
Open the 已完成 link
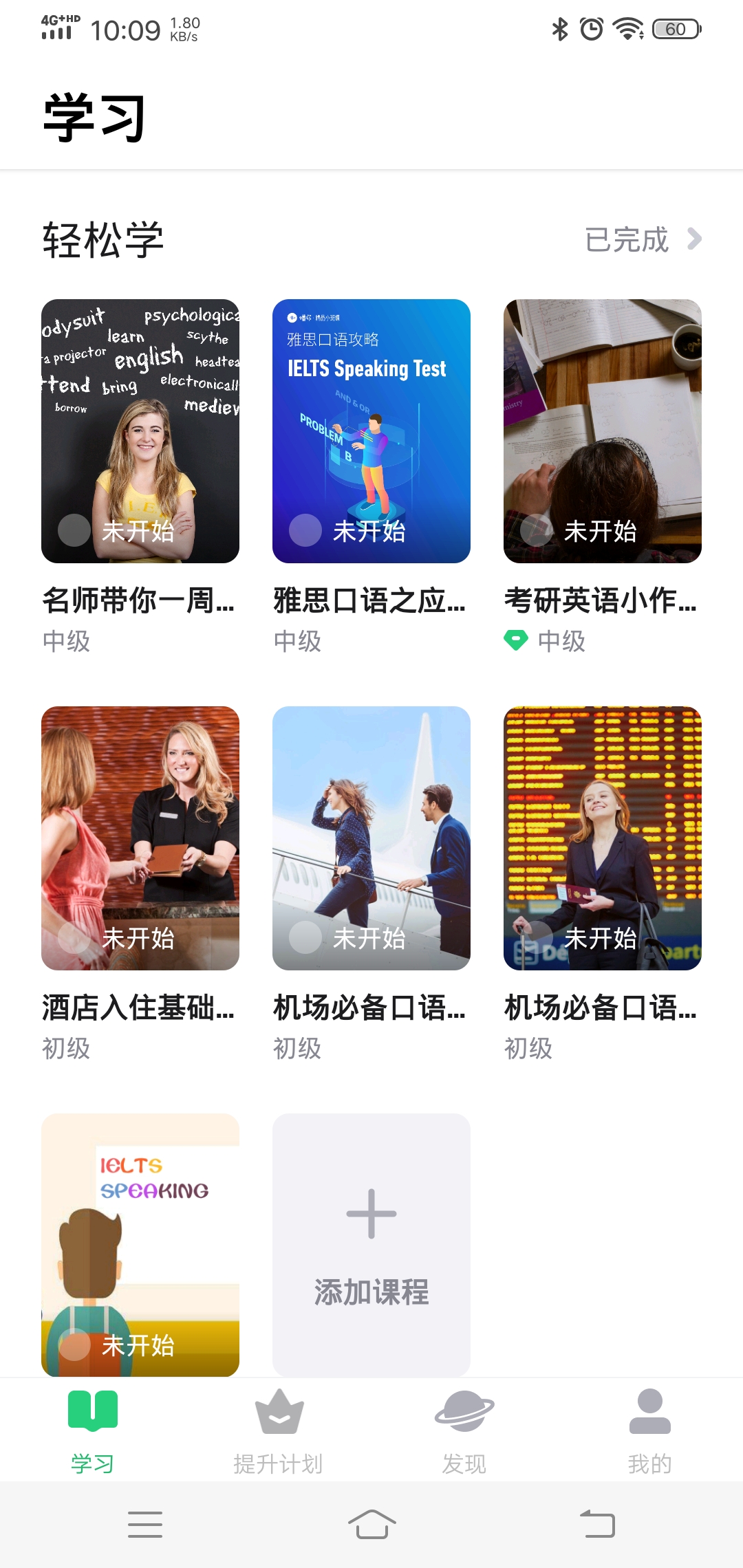point(626,240)
